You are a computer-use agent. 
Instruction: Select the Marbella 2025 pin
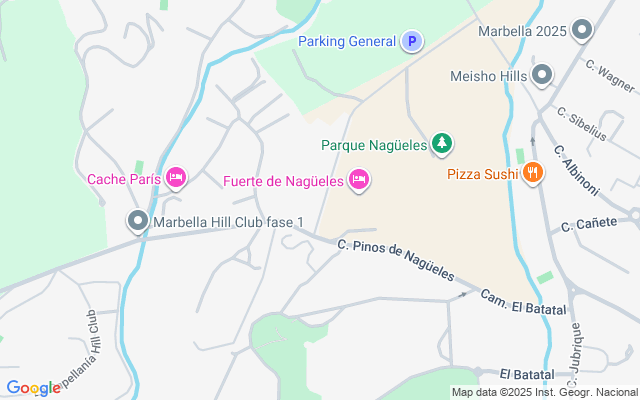pos(582,31)
